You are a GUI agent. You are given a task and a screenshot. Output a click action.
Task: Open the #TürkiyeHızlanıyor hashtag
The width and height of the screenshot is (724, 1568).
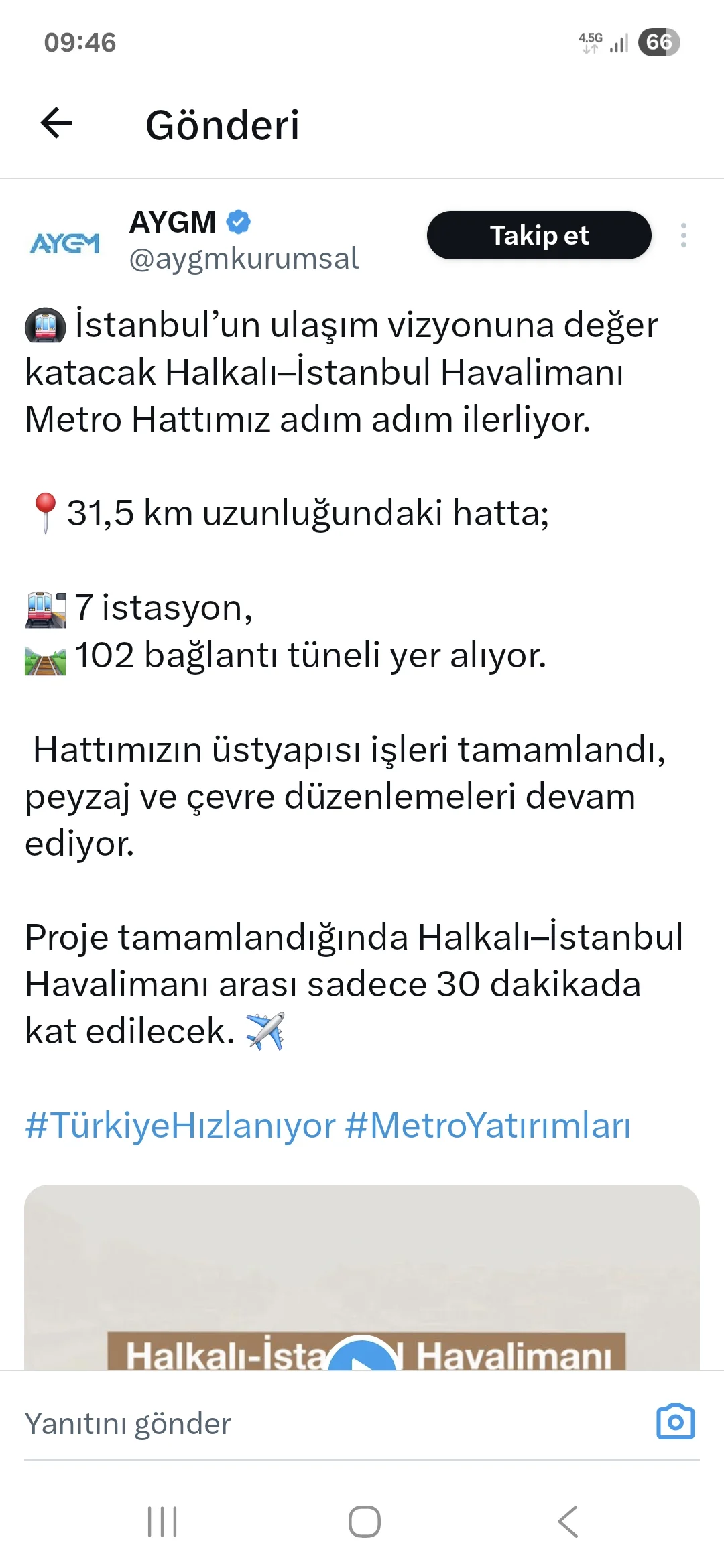coord(180,1125)
